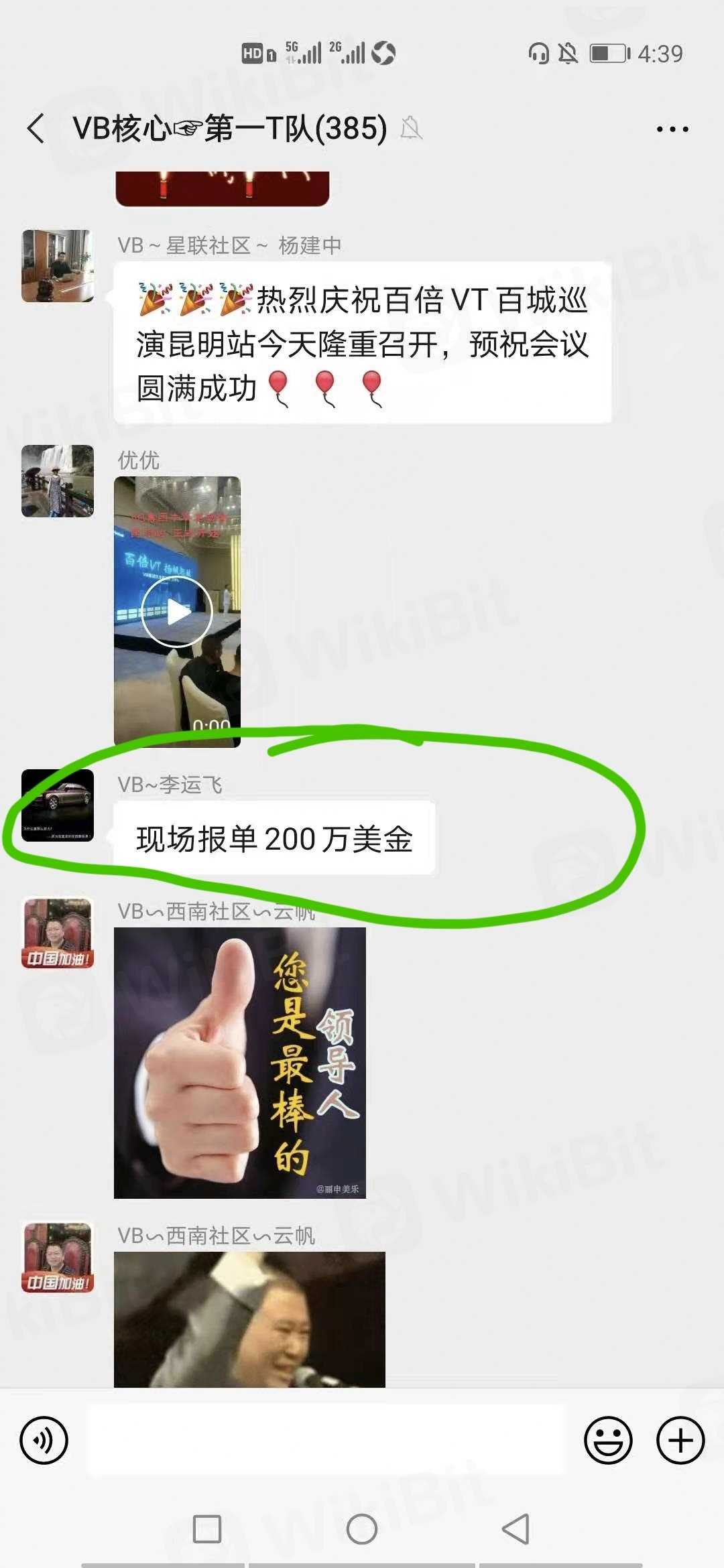Switch to voice message input
Image resolution: width=724 pixels, height=1568 pixels.
pos(44,1440)
